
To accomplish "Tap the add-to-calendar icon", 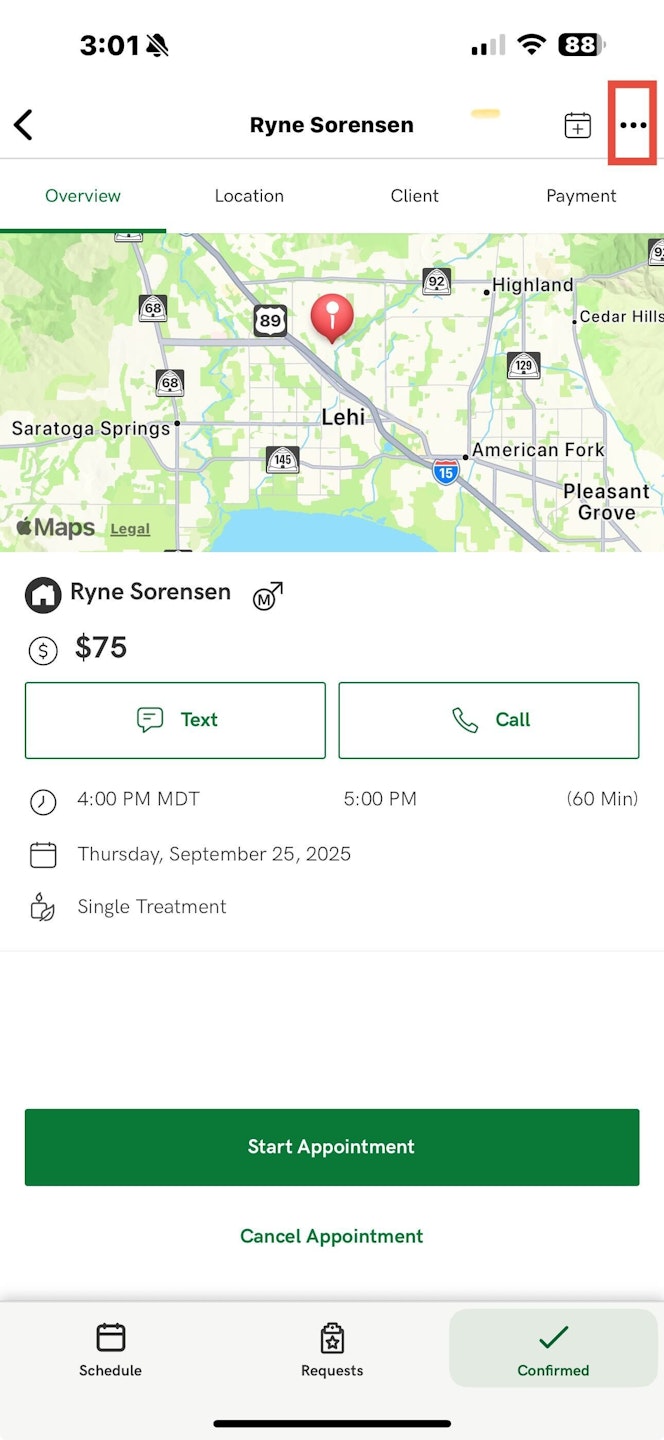I will click(x=577, y=125).
